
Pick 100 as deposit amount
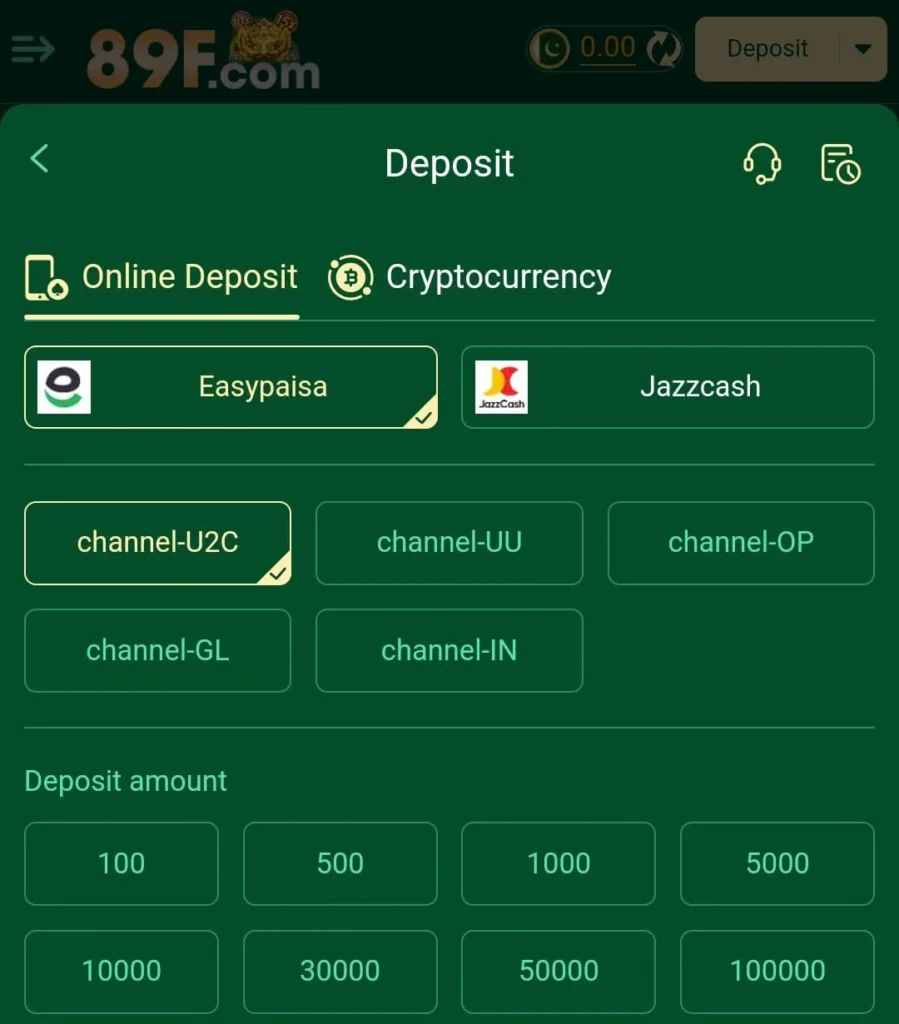[121, 863]
